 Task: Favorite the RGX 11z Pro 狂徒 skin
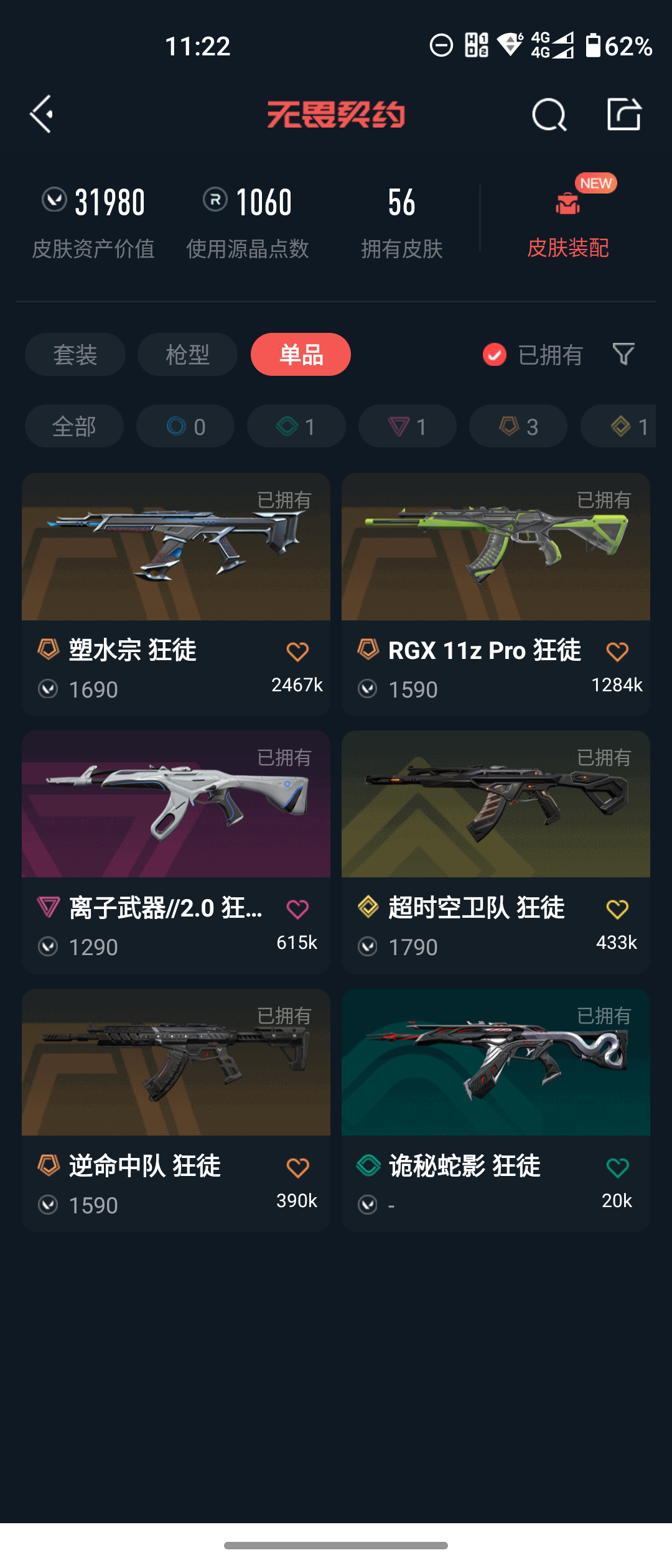(617, 651)
